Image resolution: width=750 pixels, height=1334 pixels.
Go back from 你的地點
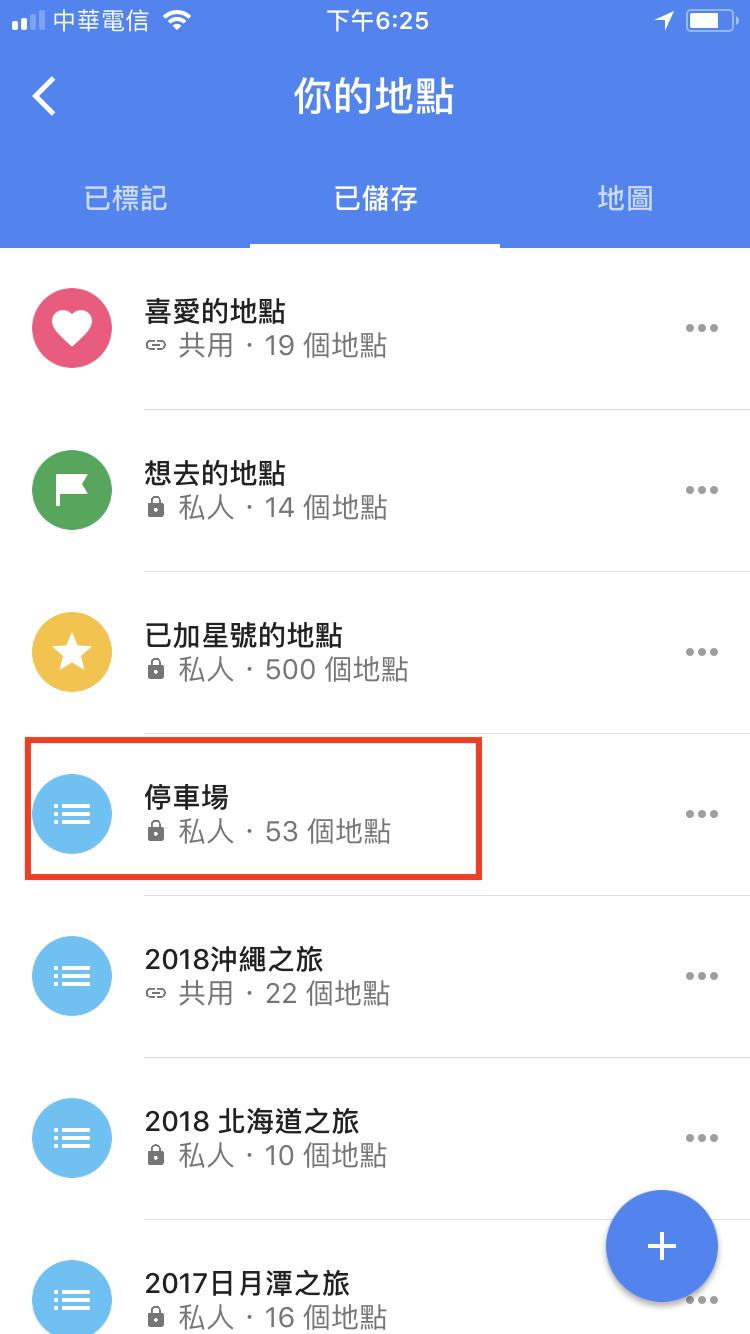45,96
